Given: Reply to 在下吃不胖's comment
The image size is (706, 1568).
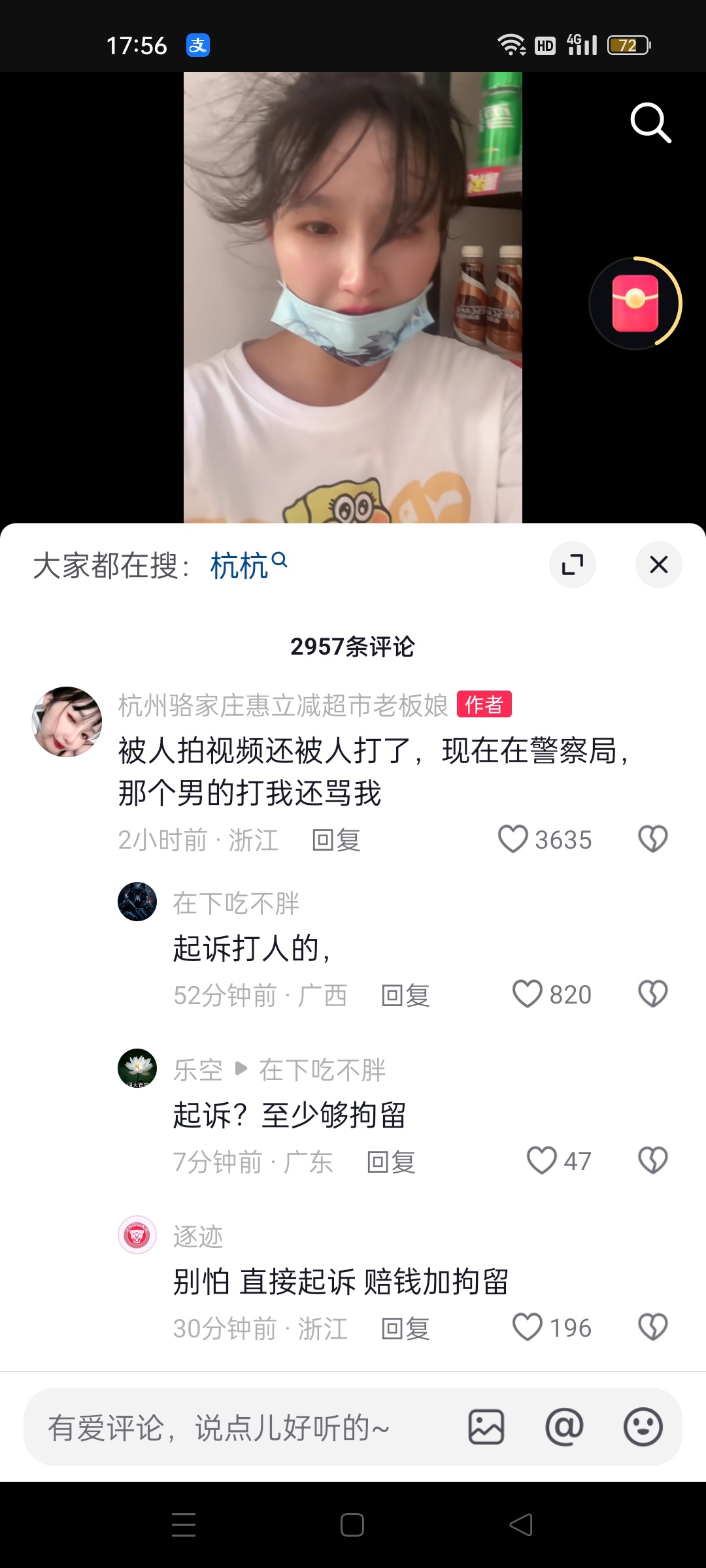Looking at the screenshot, I should (405, 996).
